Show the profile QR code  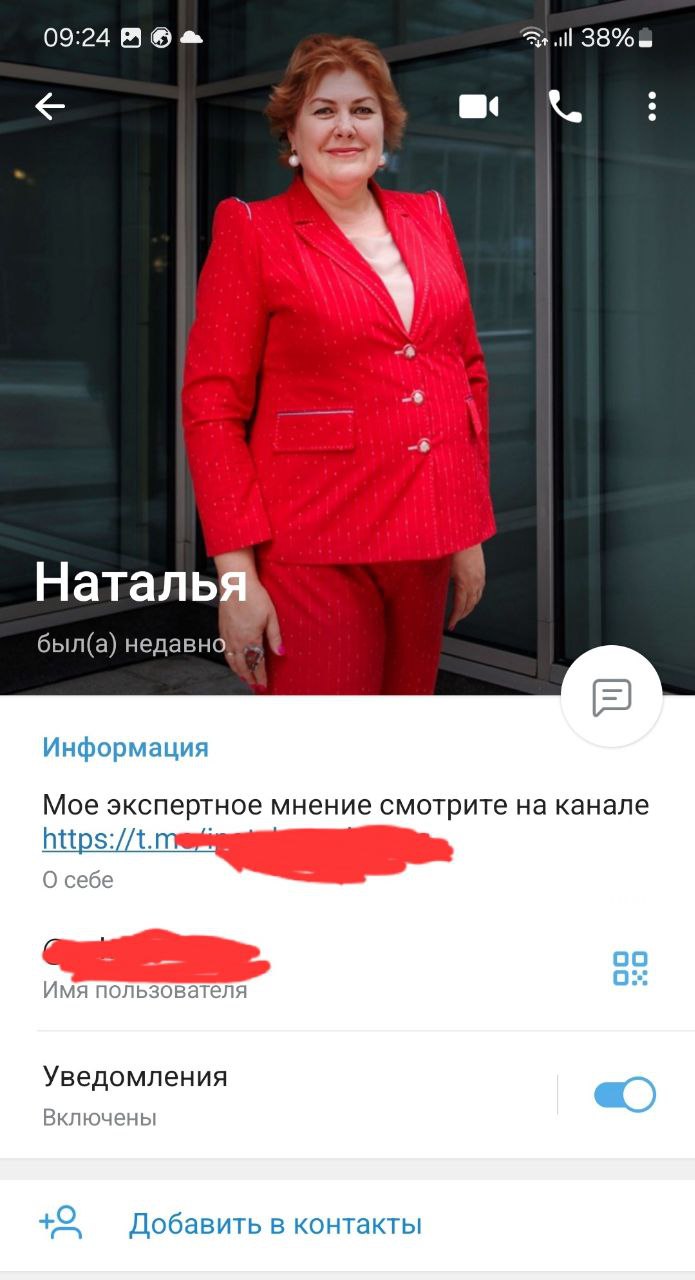630,968
